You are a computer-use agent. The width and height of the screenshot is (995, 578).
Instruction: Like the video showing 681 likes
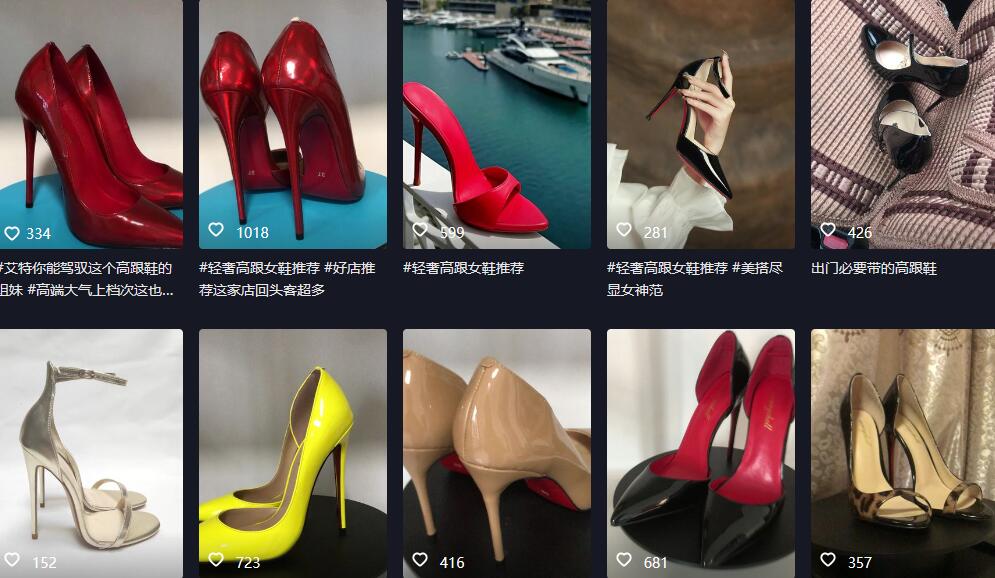point(624,560)
